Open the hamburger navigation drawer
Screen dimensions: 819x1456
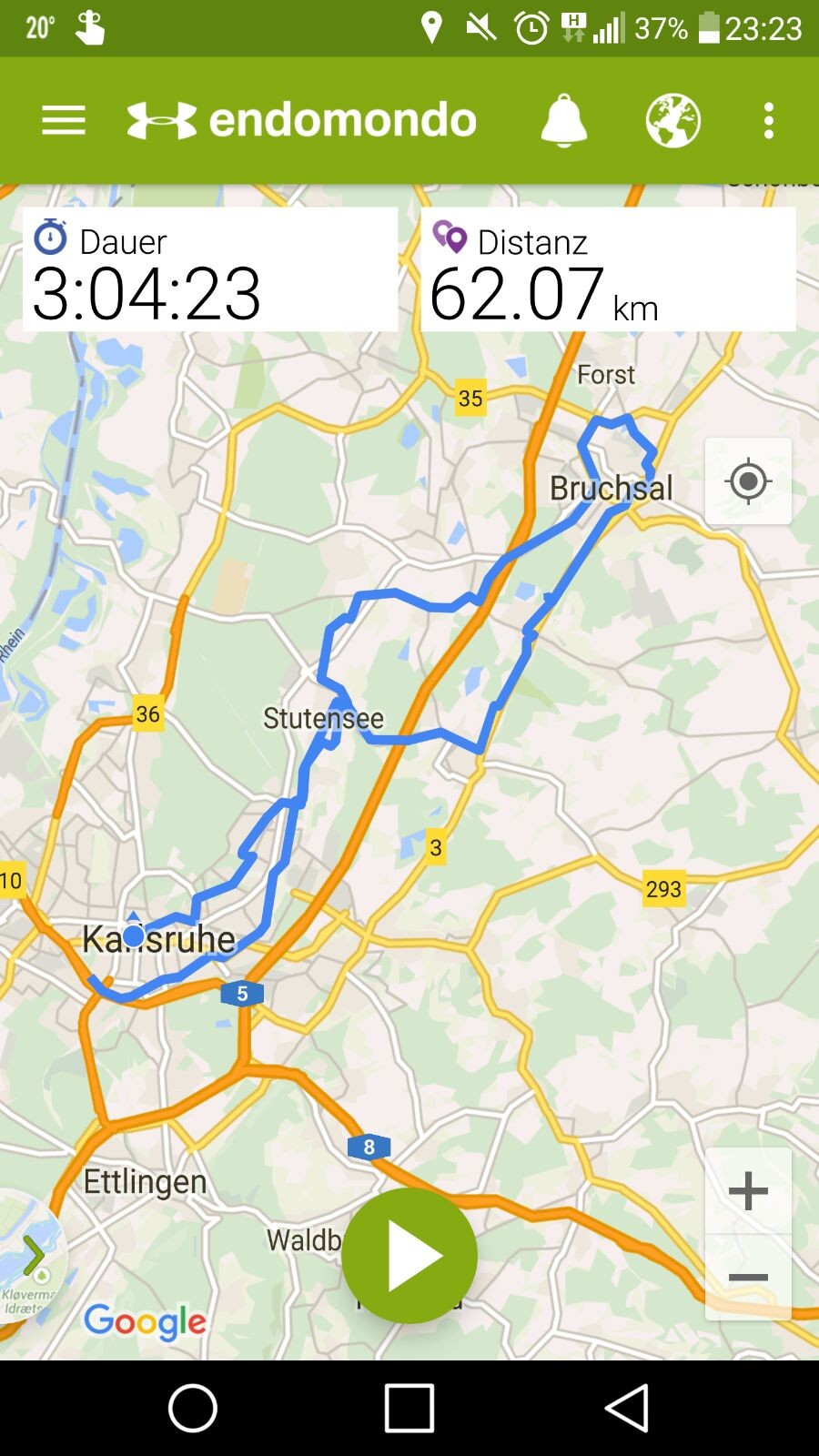(64, 120)
